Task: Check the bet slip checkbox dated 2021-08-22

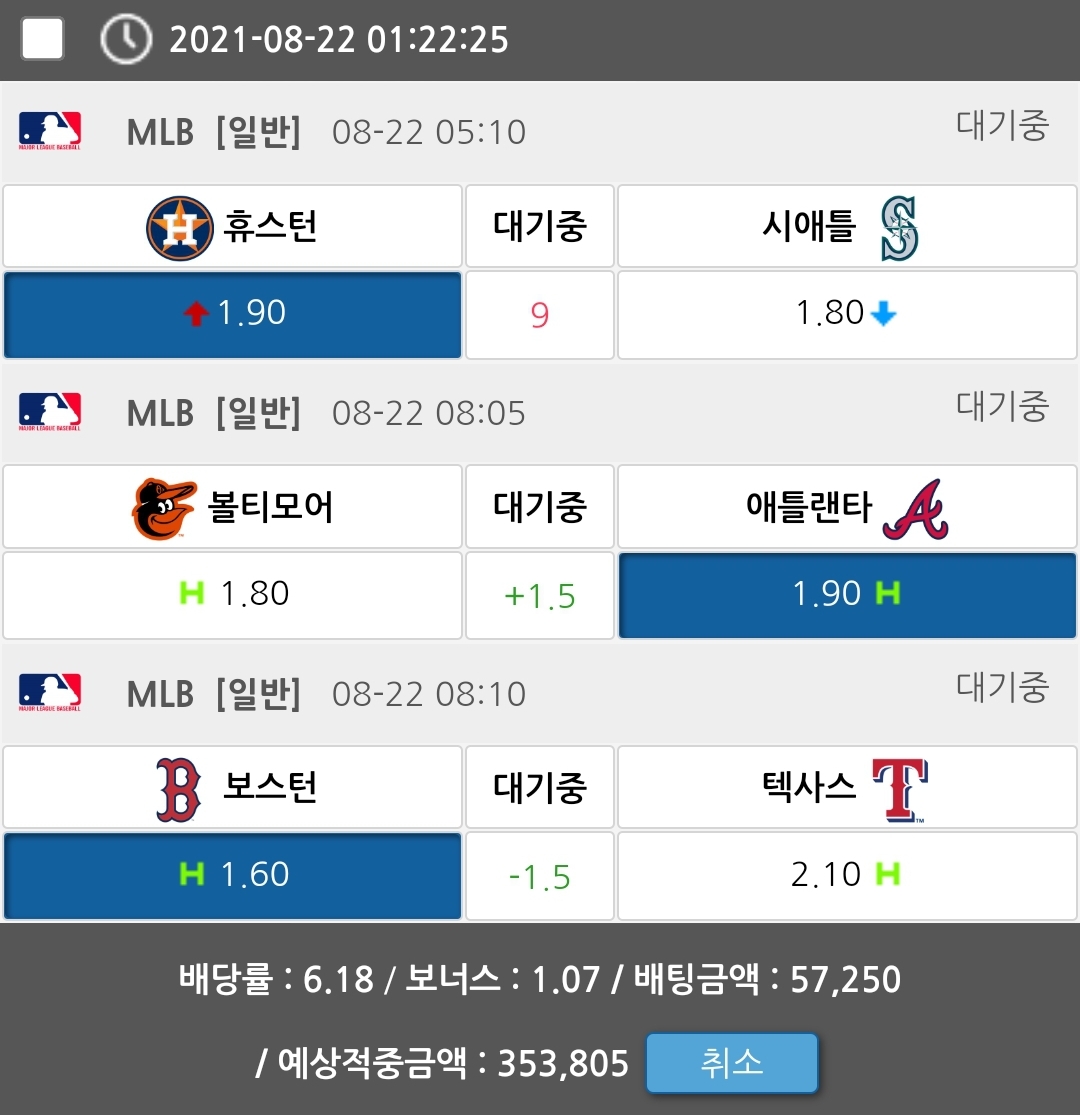Action: pyautogui.click(x=42, y=40)
